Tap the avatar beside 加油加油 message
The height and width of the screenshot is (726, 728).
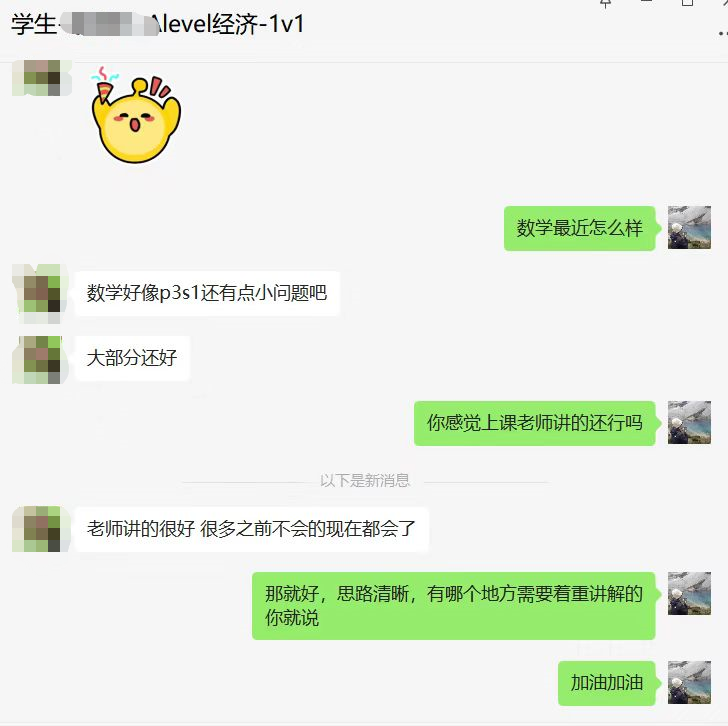pyautogui.click(x=689, y=683)
